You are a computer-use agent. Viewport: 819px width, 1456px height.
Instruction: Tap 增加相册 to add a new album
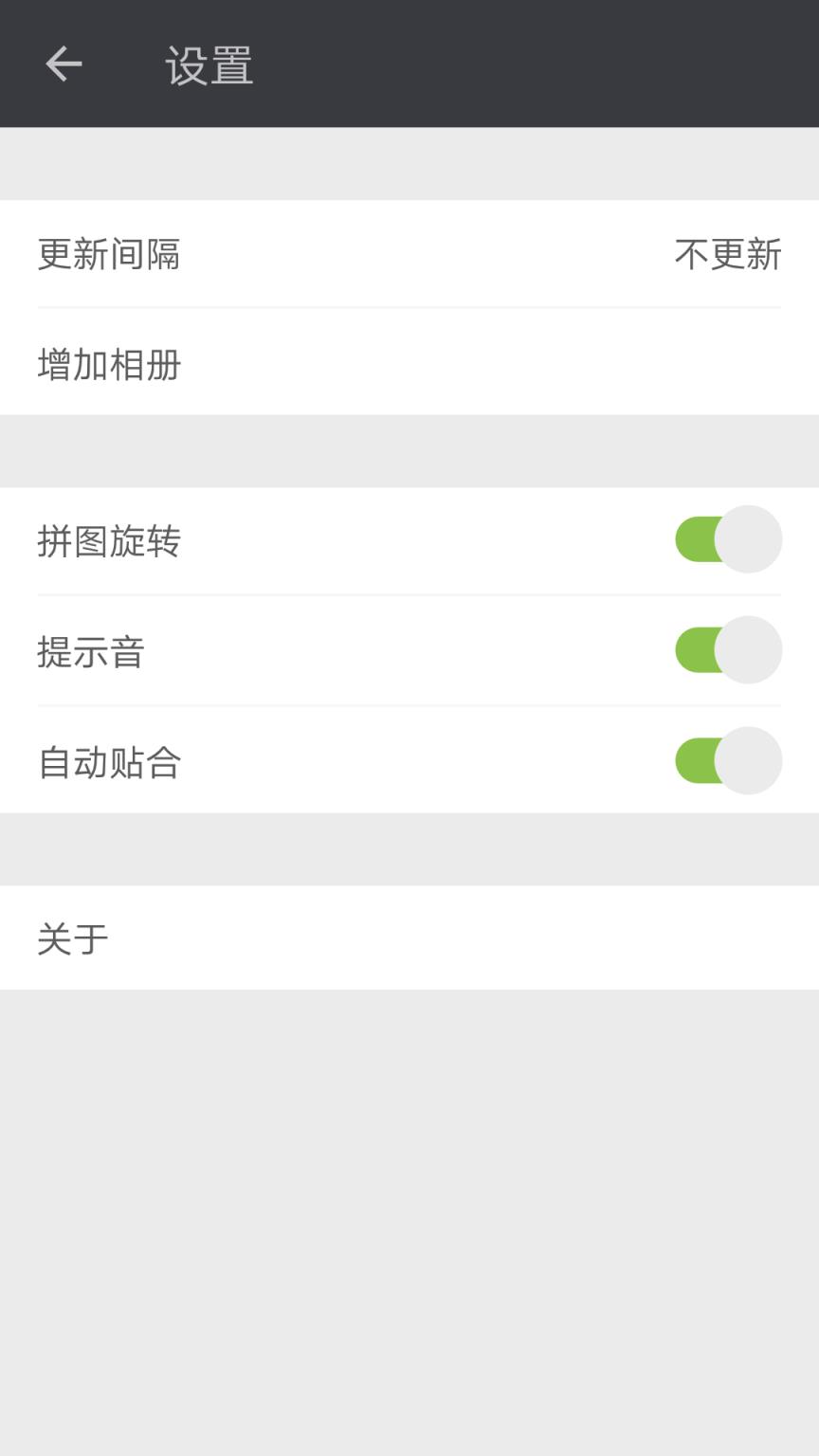(x=409, y=365)
